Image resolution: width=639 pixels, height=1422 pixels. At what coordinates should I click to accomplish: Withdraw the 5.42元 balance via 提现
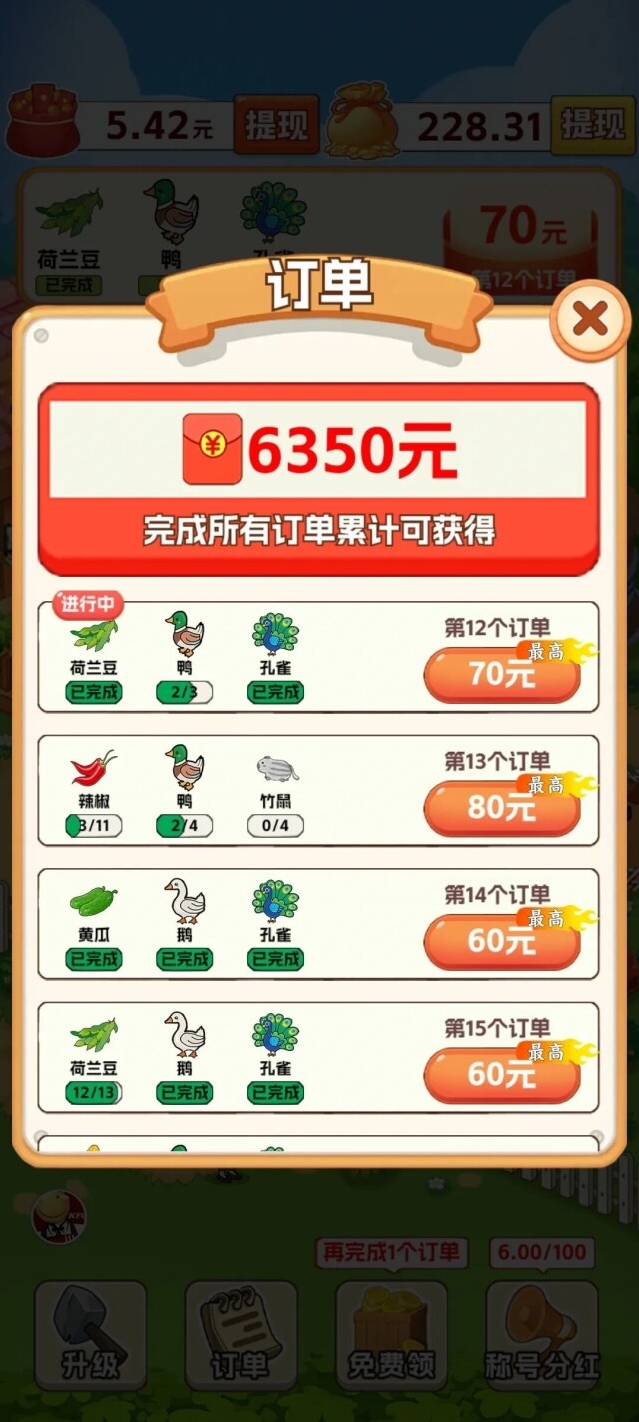276,125
